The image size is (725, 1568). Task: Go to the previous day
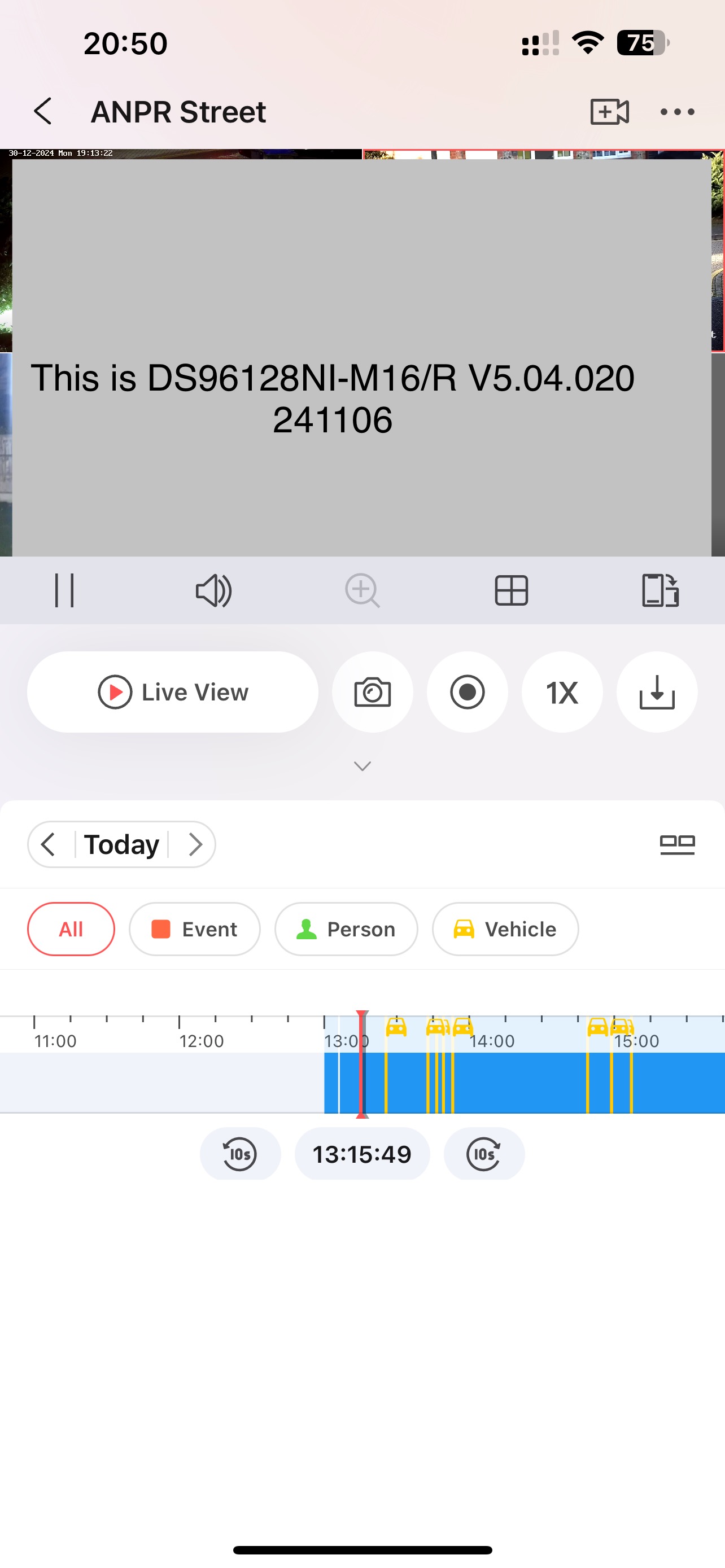tap(49, 844)
